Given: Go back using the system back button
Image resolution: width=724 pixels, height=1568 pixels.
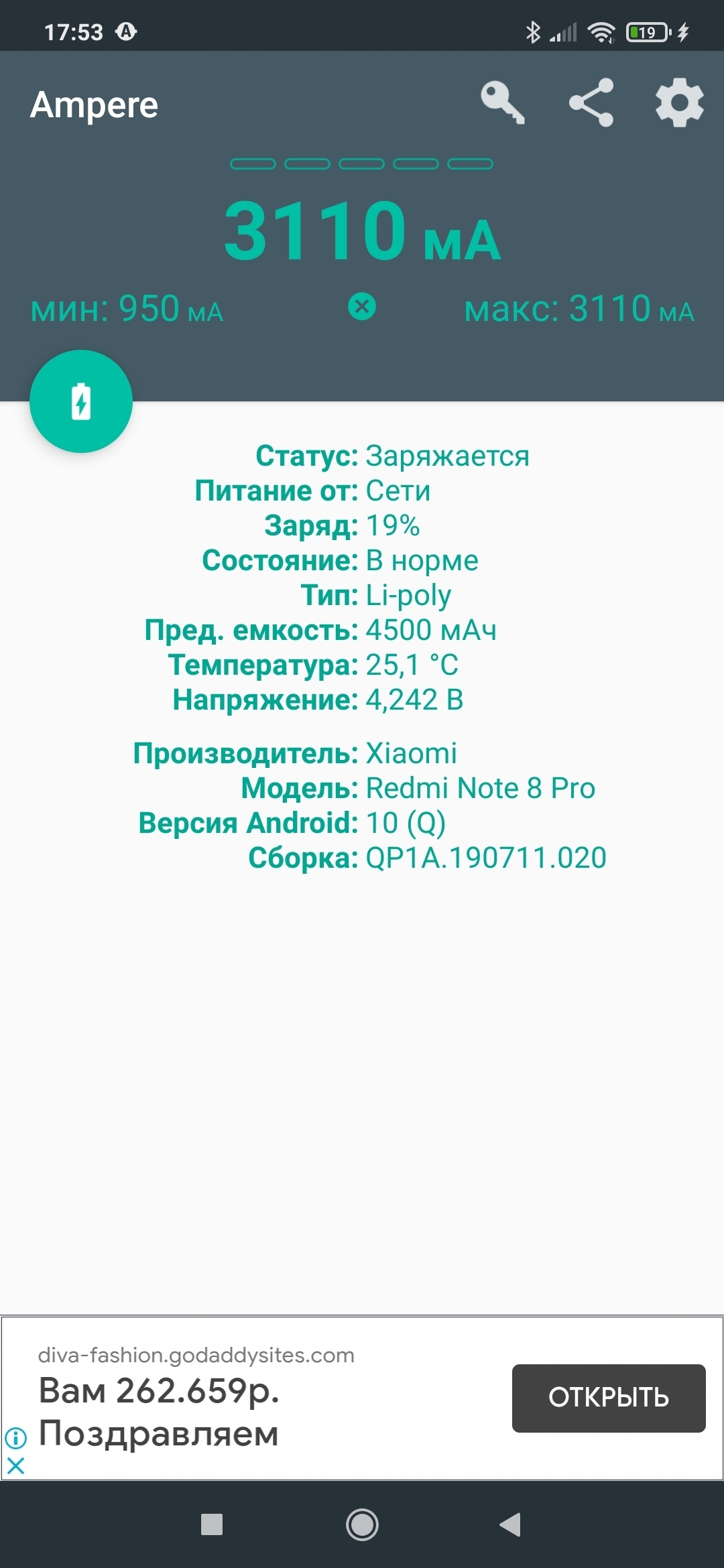Looking at the screenshot, I should point(511,1524).
